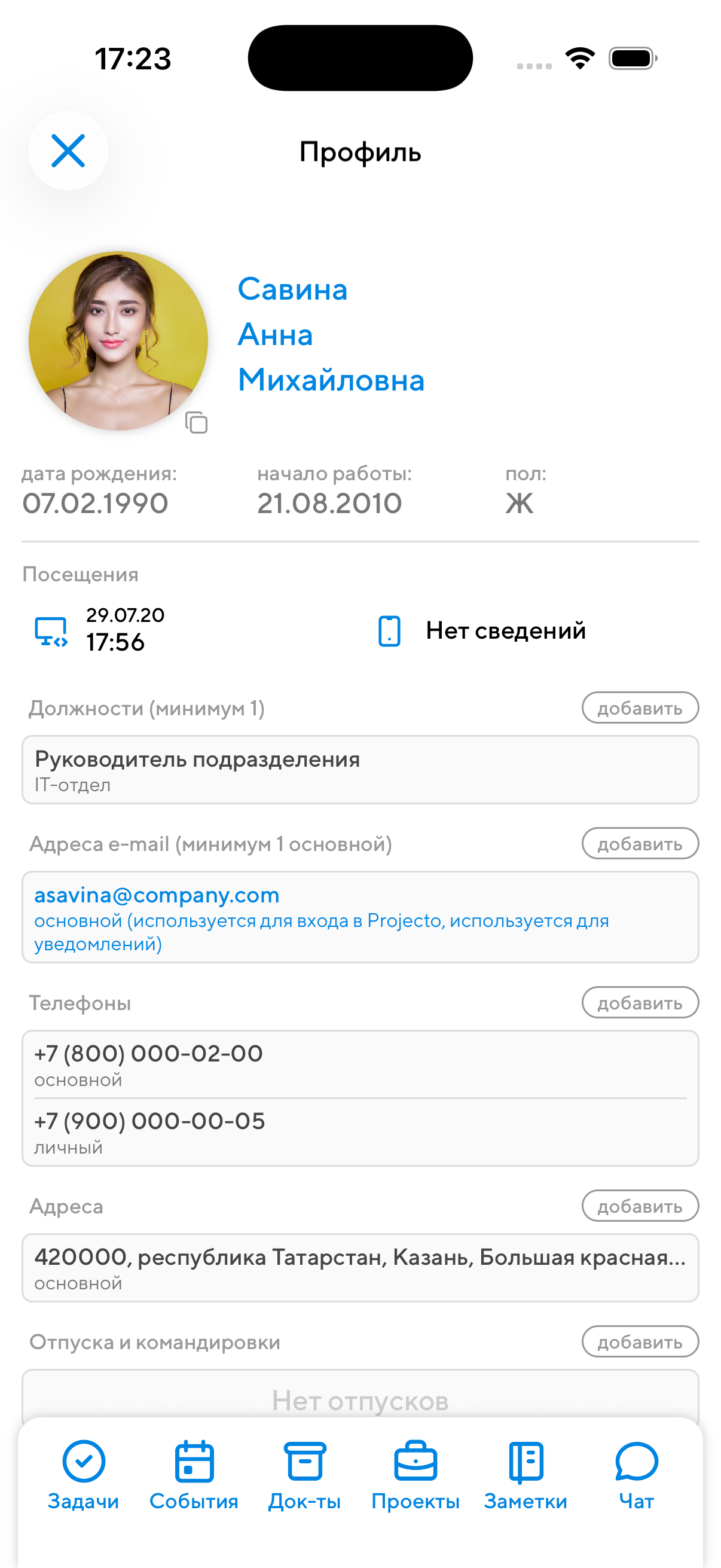Add a new e-mail address

(640, 844)
